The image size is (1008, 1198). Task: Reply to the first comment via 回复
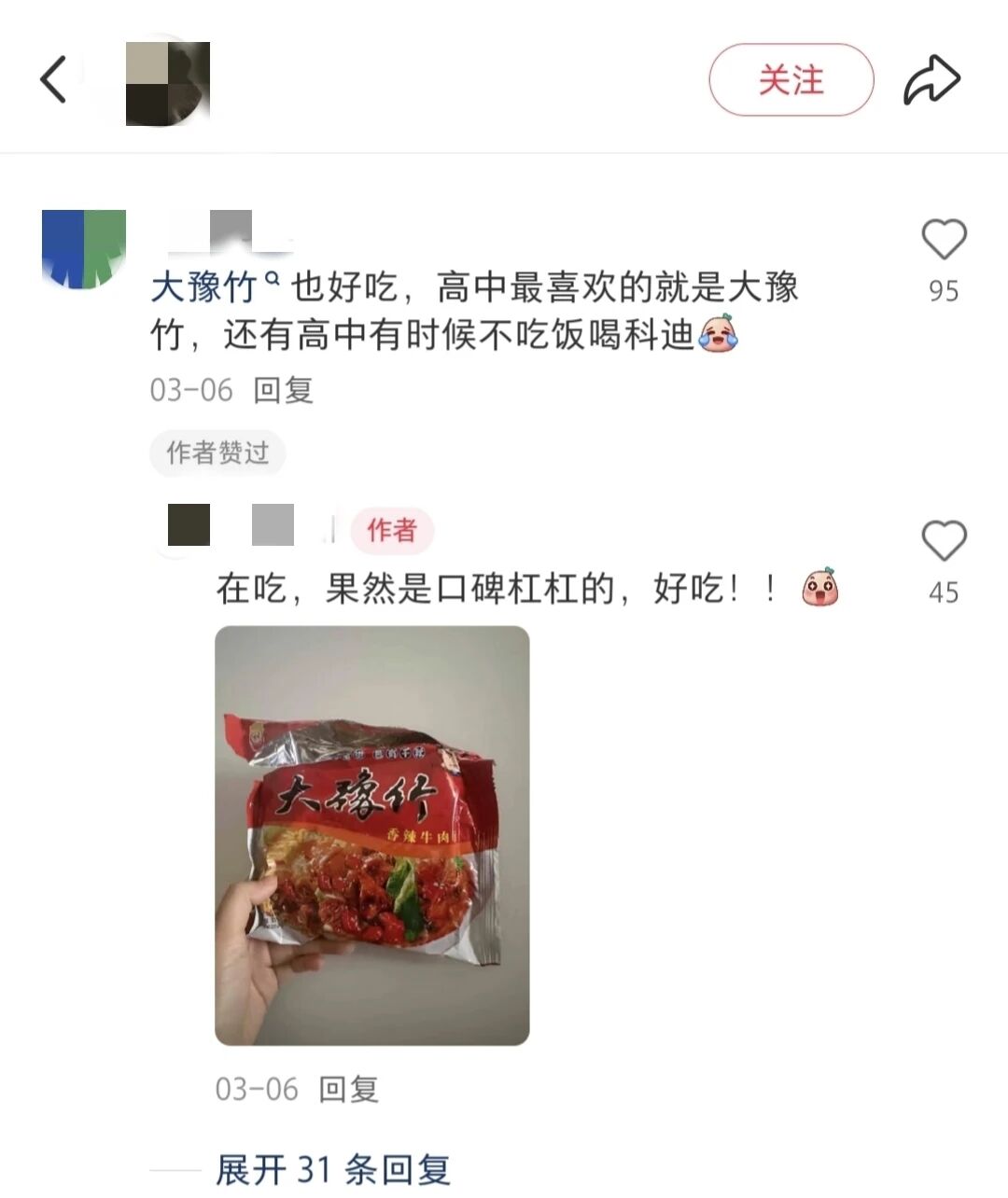point(280,391)
